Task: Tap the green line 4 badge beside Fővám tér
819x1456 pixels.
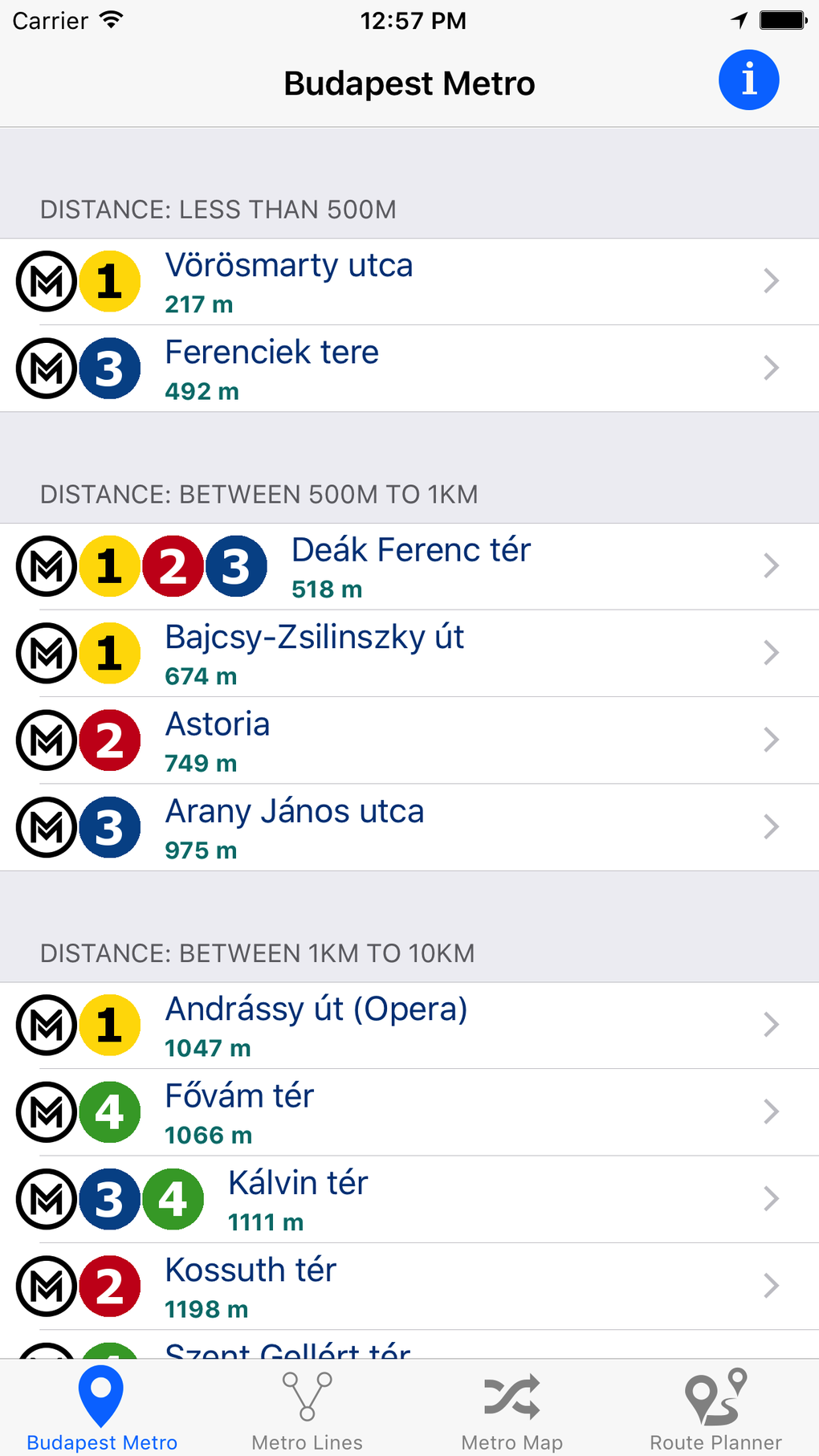Action: coord(109,1112)
